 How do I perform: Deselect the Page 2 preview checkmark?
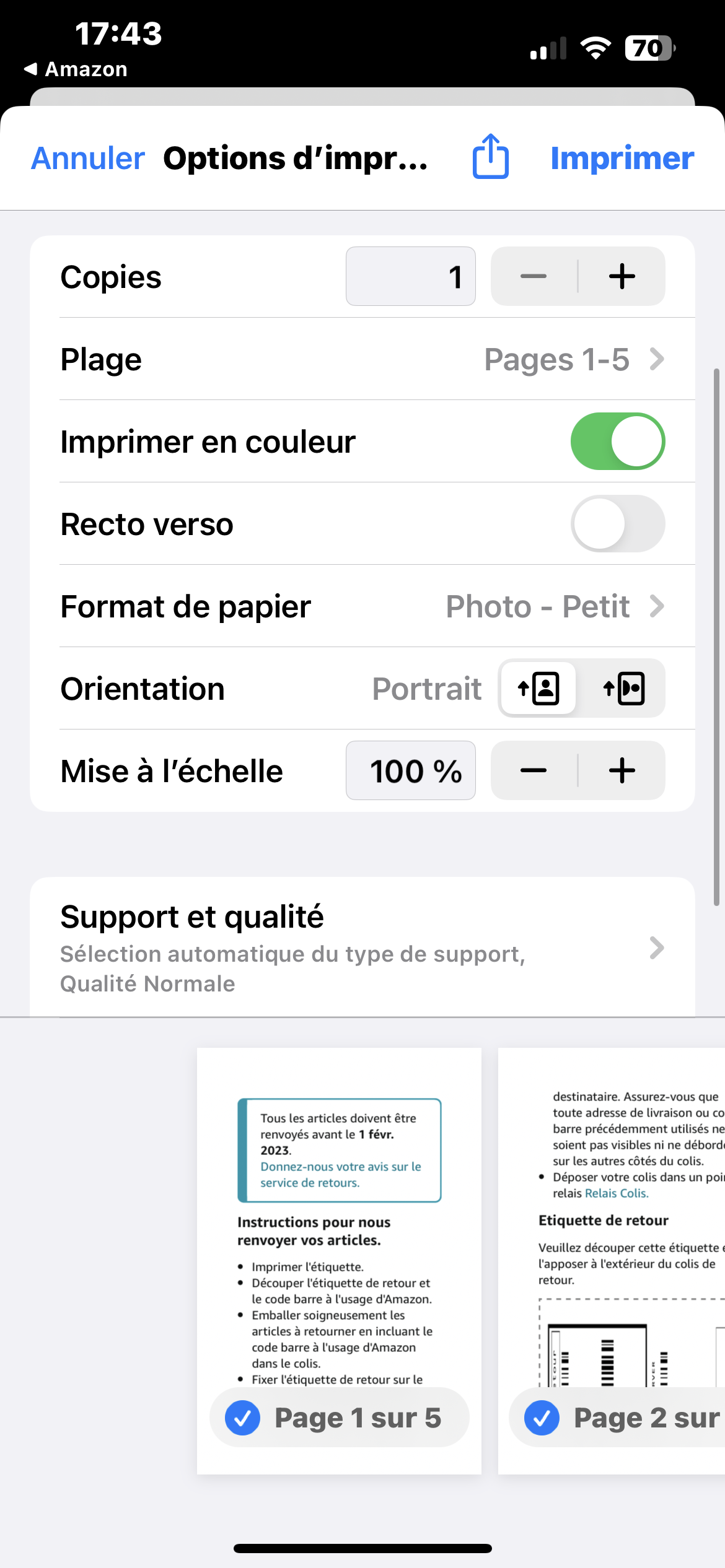coord(542,1418)
